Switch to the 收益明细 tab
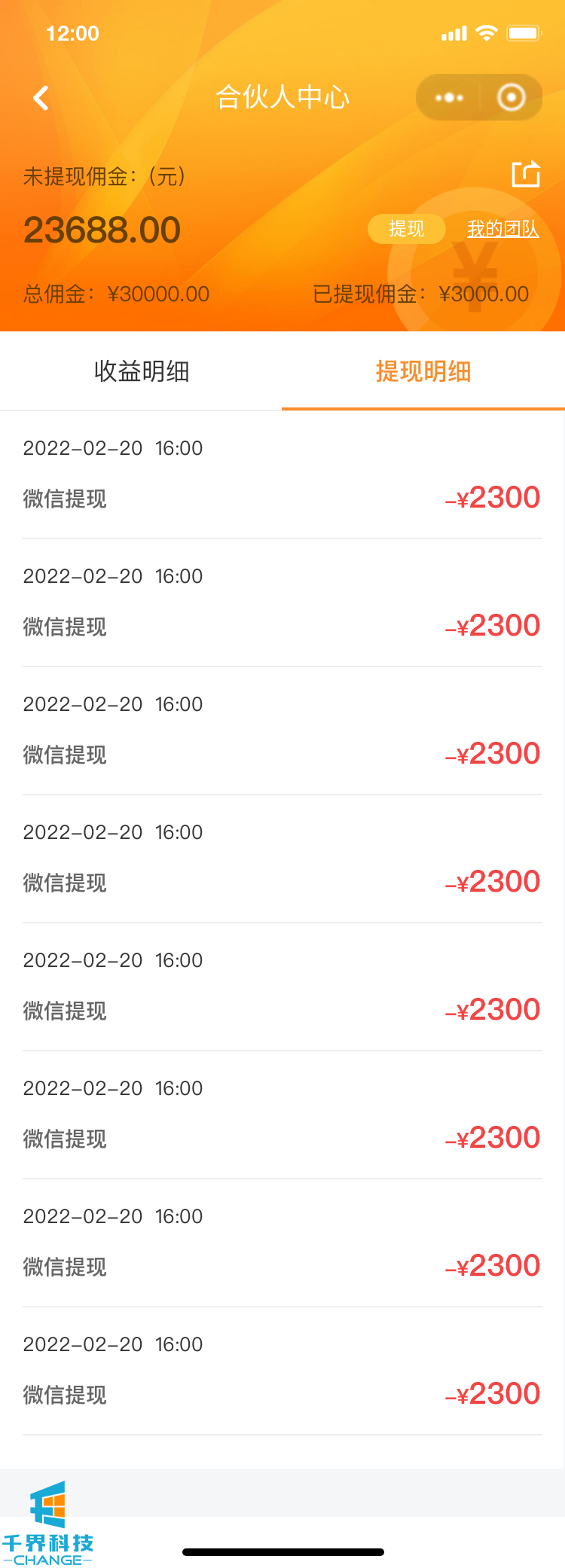The width and height of the screenshot is (565, 1568). pyautogui.click(x=142, y=371)
